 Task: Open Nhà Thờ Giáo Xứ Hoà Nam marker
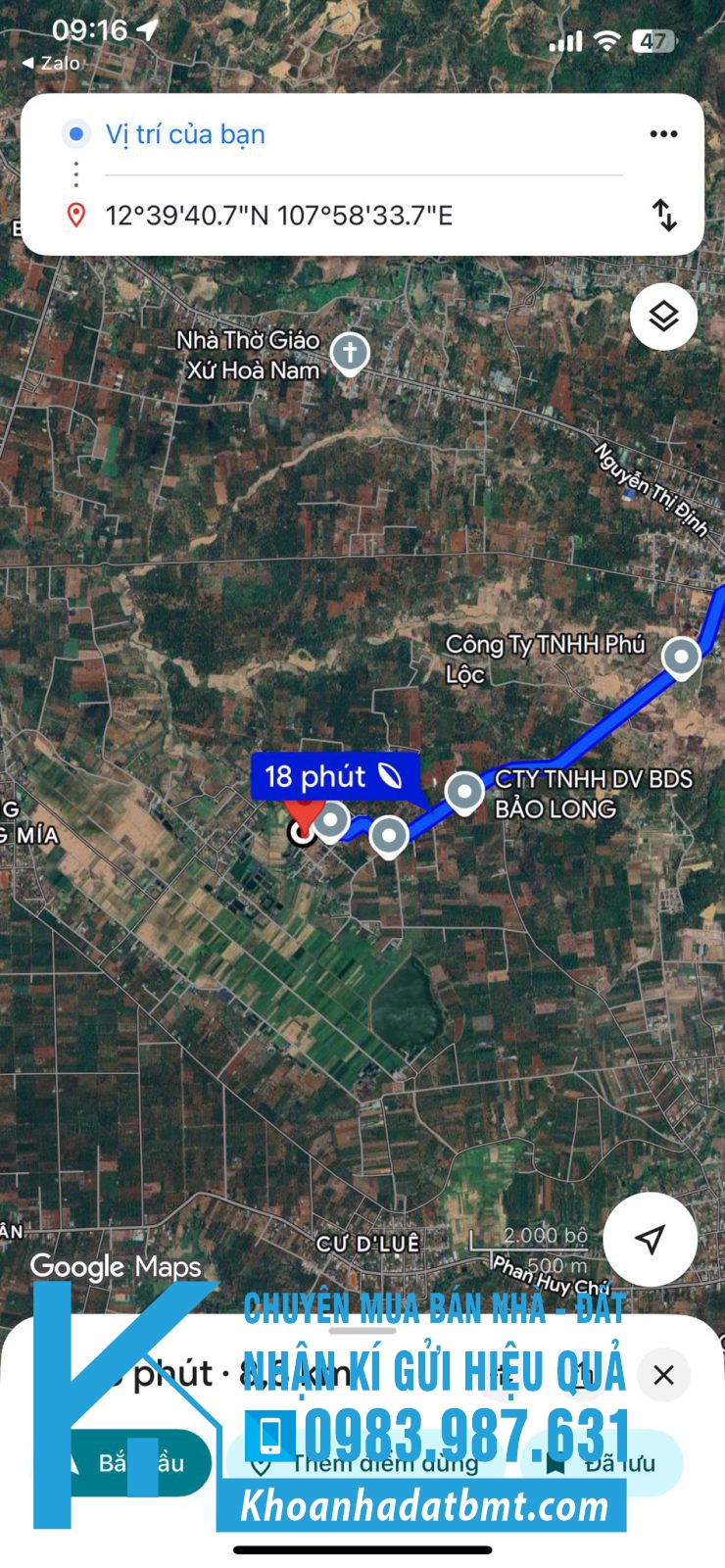click(x=350, y=354)
